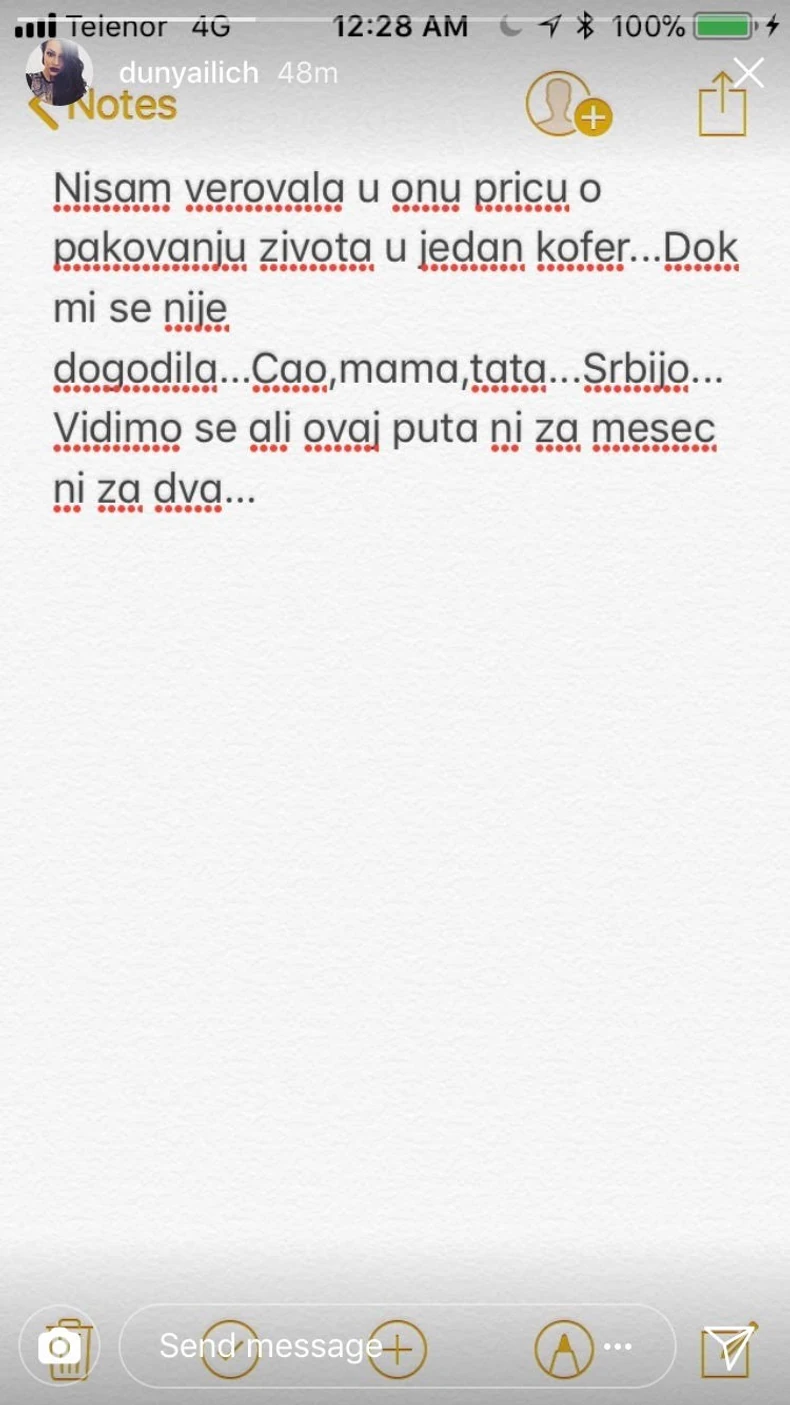The image size is (790, 1405).
Task: Open dunyailich's profile from the username
Action: [x=188, y=73]
